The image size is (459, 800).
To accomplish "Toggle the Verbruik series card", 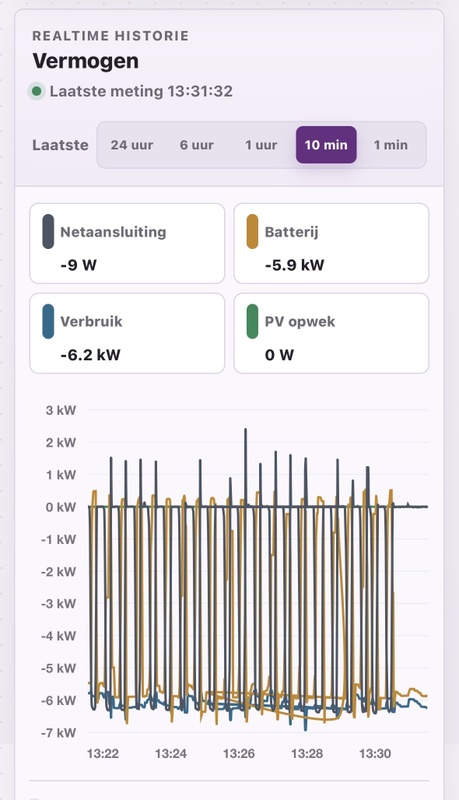I will (127, 333).
